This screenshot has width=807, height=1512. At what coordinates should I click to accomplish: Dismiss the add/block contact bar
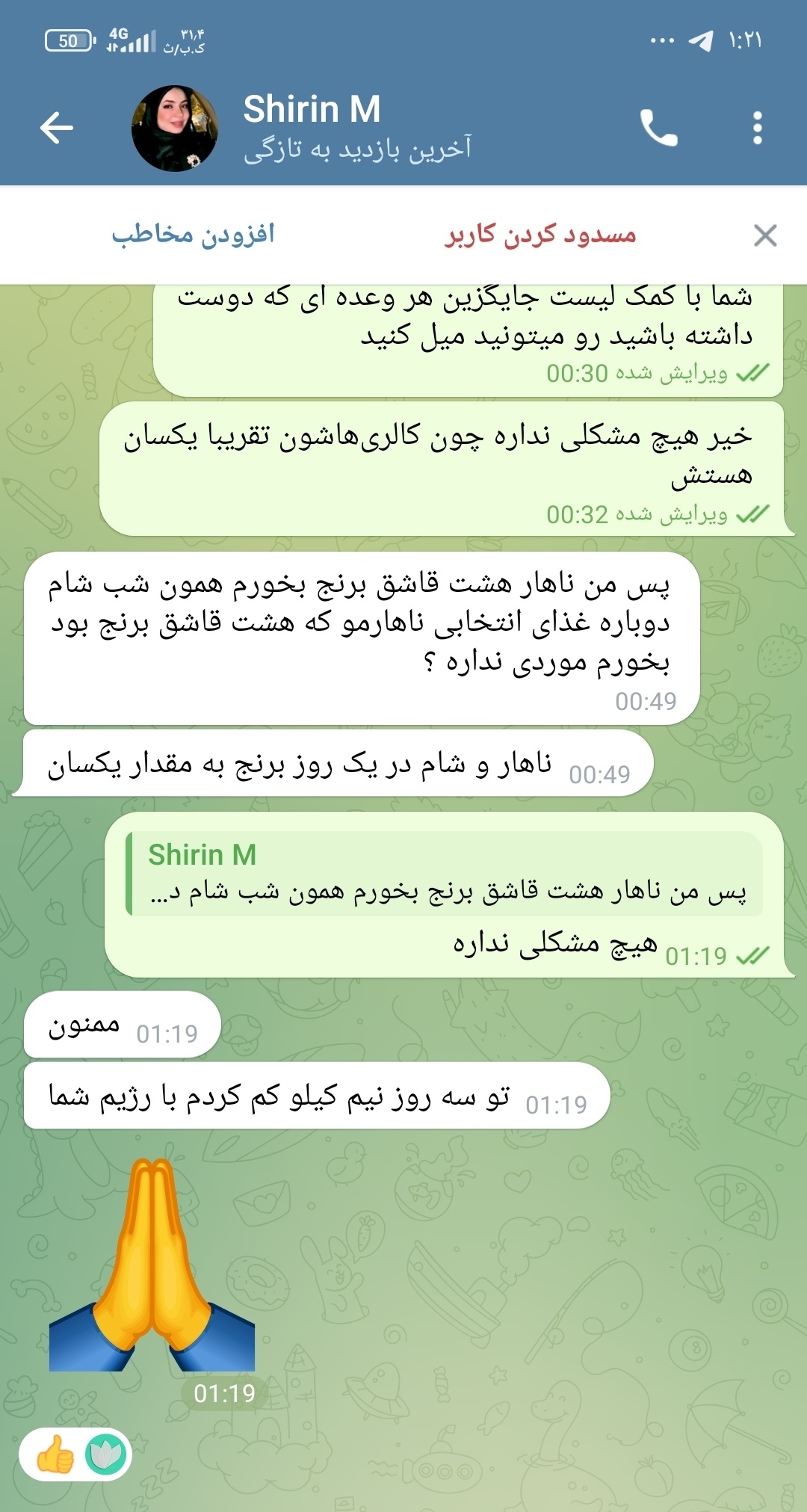[765, 235]
